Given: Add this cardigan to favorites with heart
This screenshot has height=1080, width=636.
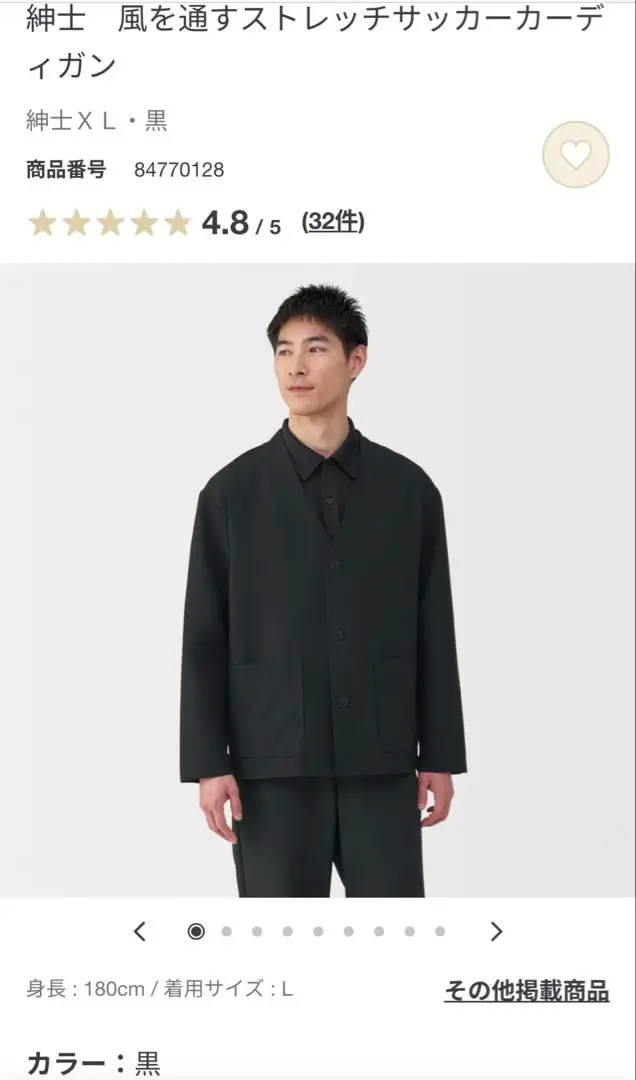Looking at the screenshot, I should click(x=576, y=154).
